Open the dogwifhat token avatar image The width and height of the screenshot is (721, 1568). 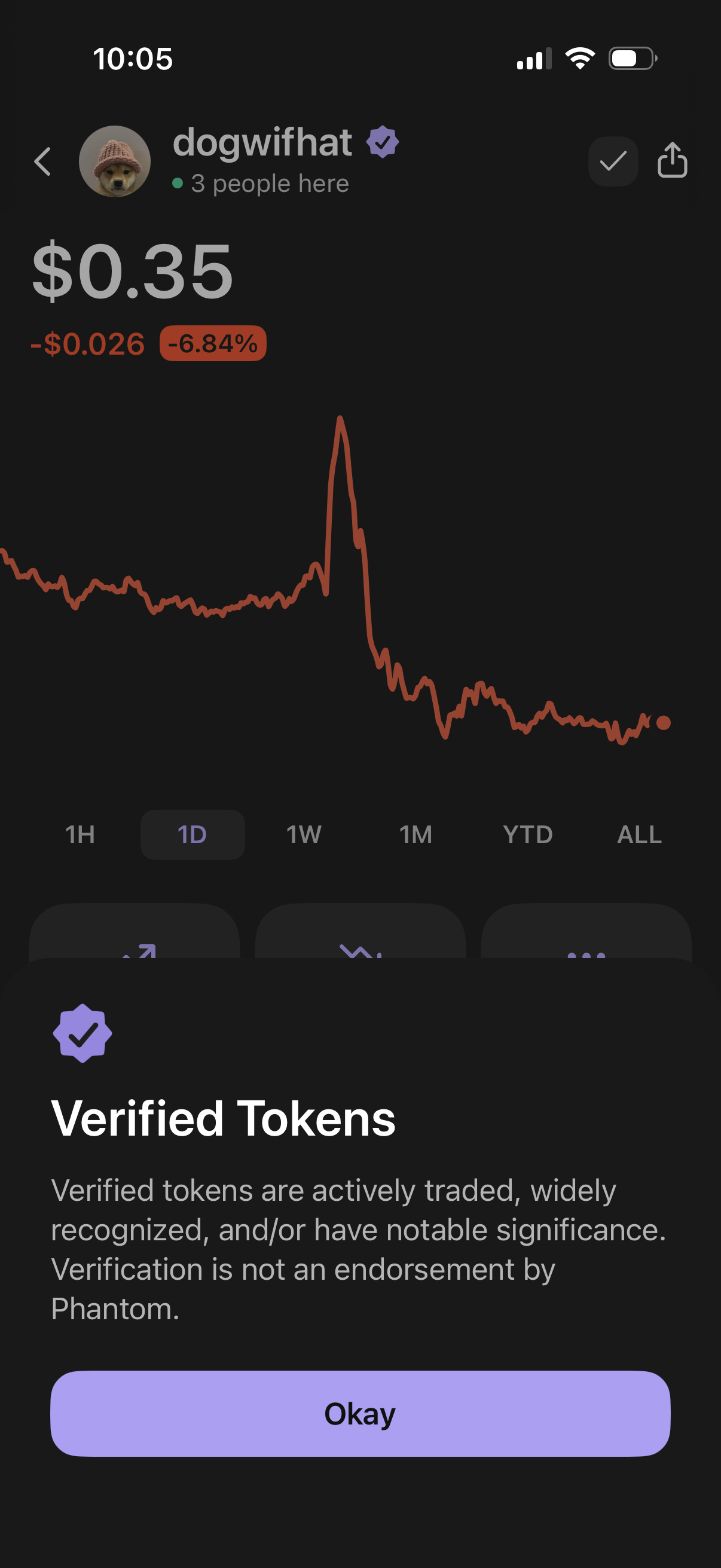[x=115, y=161]
